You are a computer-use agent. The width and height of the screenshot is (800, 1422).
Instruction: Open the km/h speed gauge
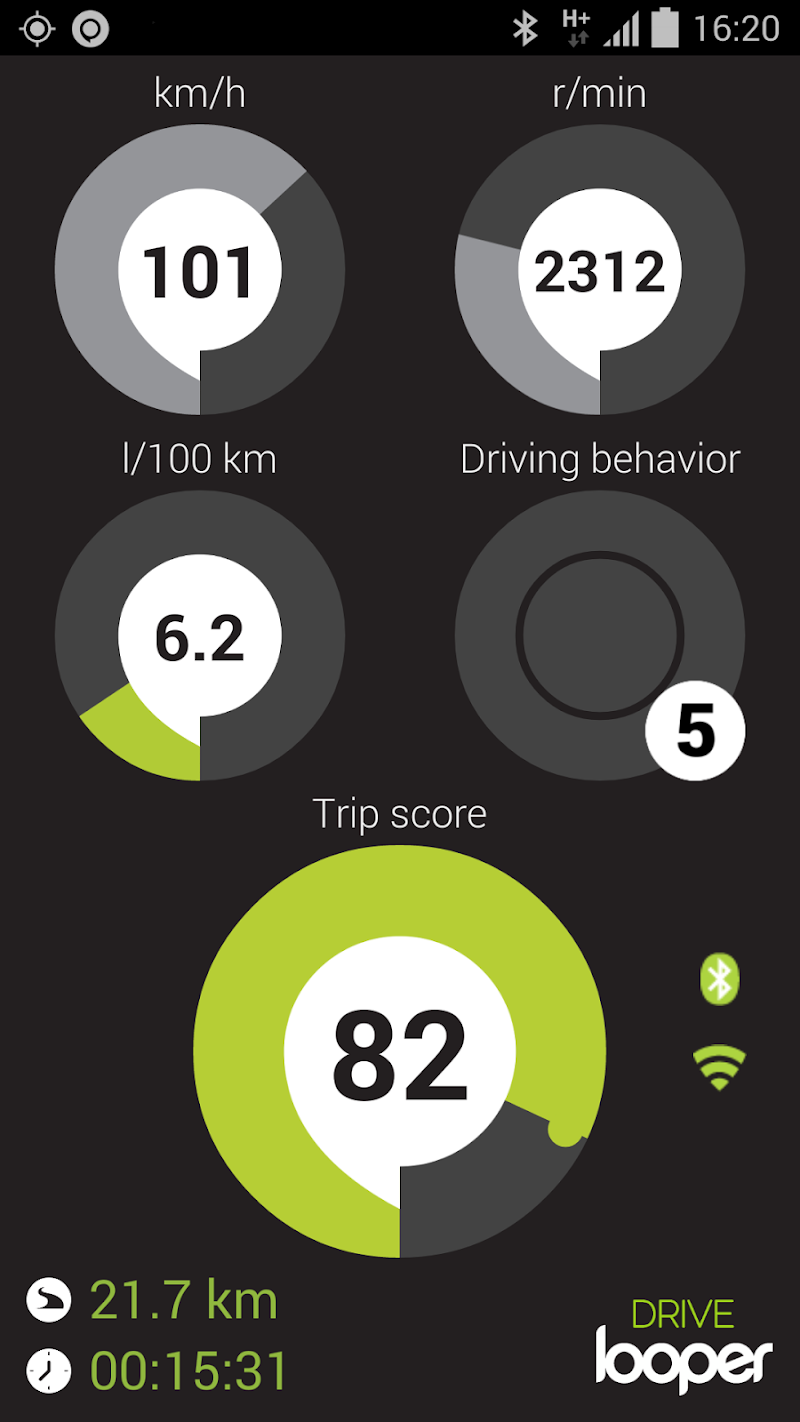(200, 270)
